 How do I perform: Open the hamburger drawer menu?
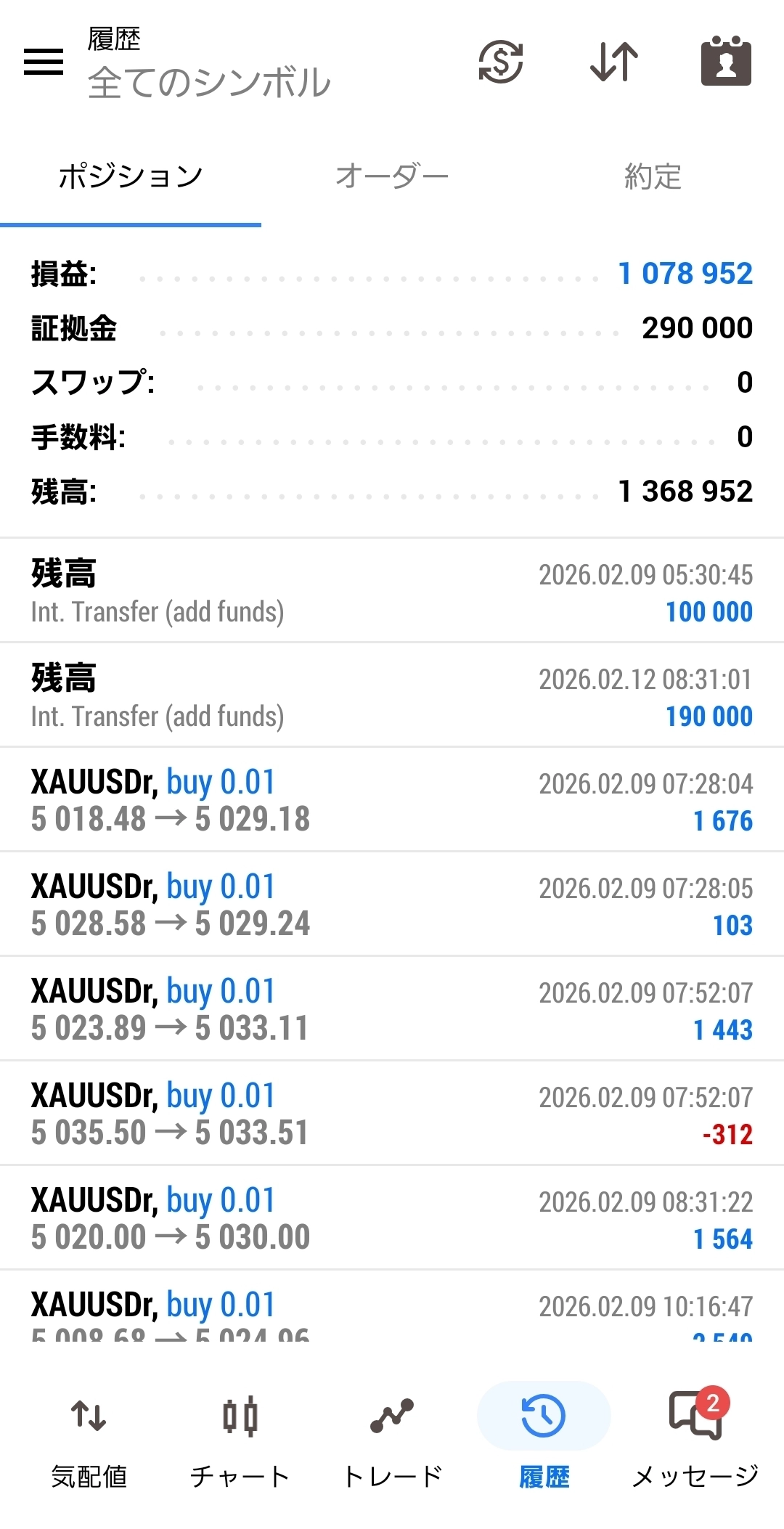[44, 62]
